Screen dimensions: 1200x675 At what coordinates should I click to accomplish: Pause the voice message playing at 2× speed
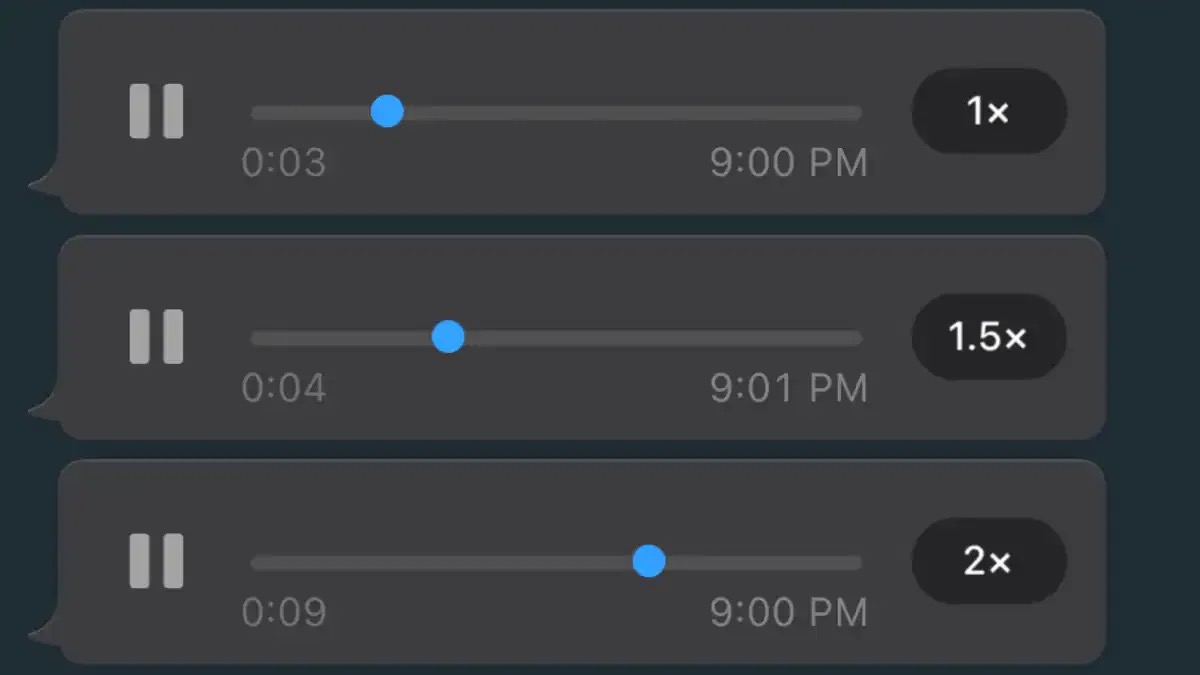[x=157, y=561]
